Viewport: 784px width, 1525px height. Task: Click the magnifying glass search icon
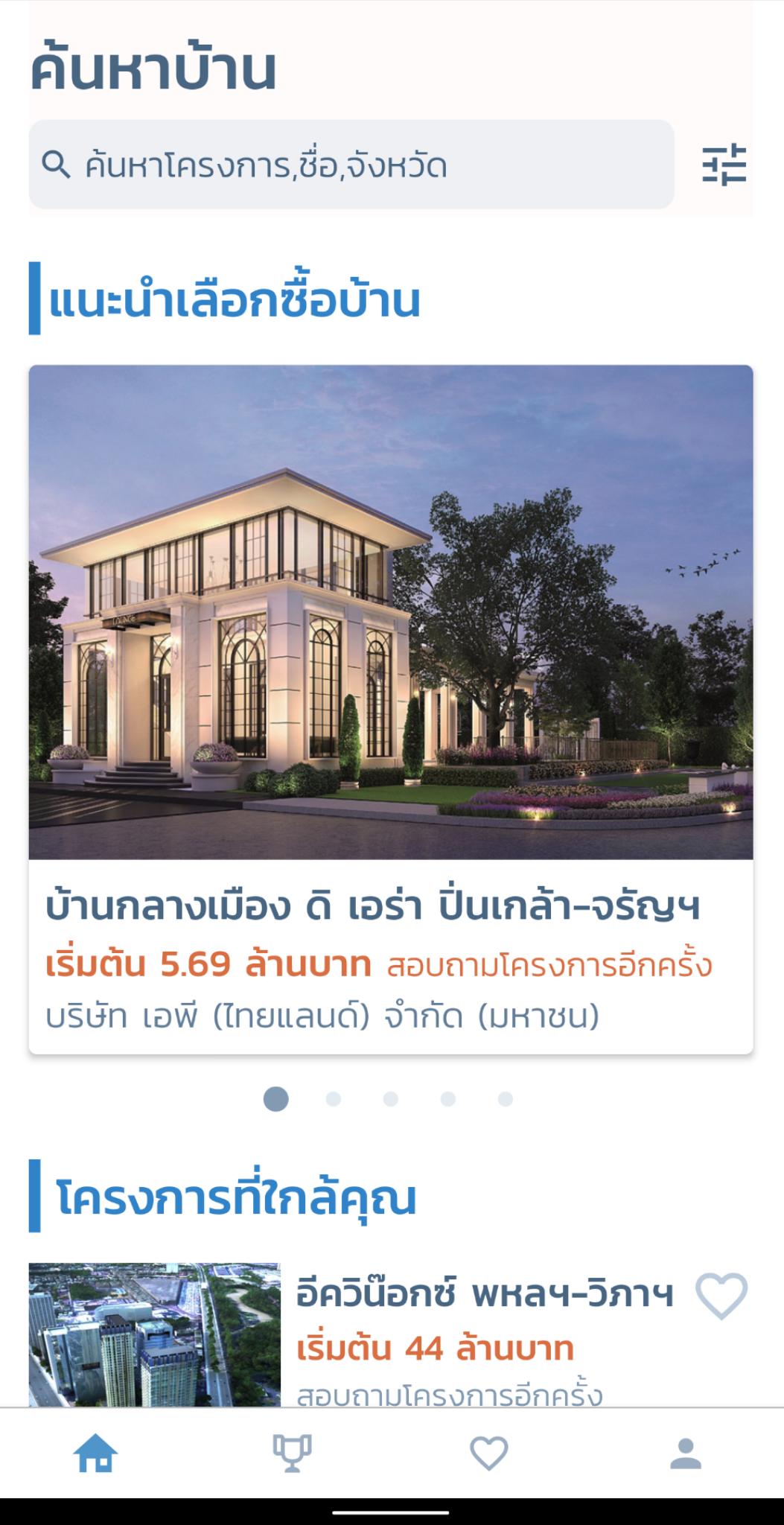[x=57, y=165]
